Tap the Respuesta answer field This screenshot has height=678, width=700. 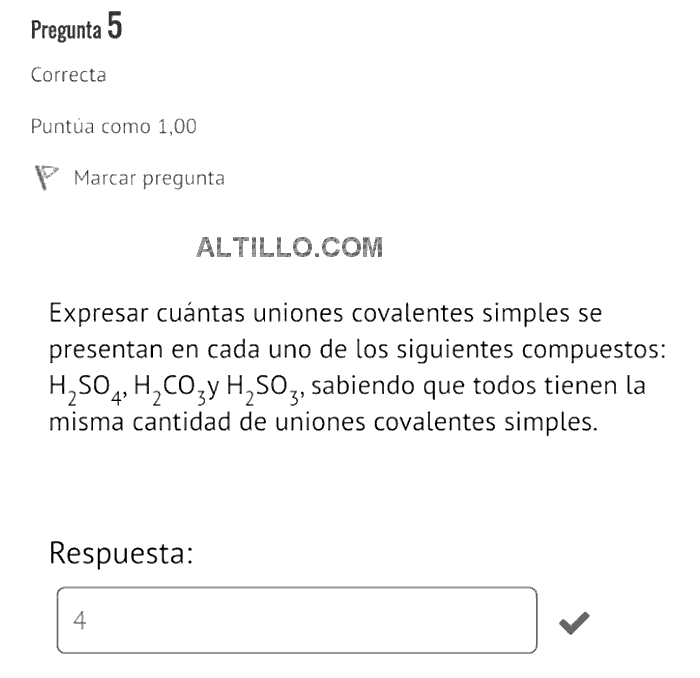coord(297,621)
